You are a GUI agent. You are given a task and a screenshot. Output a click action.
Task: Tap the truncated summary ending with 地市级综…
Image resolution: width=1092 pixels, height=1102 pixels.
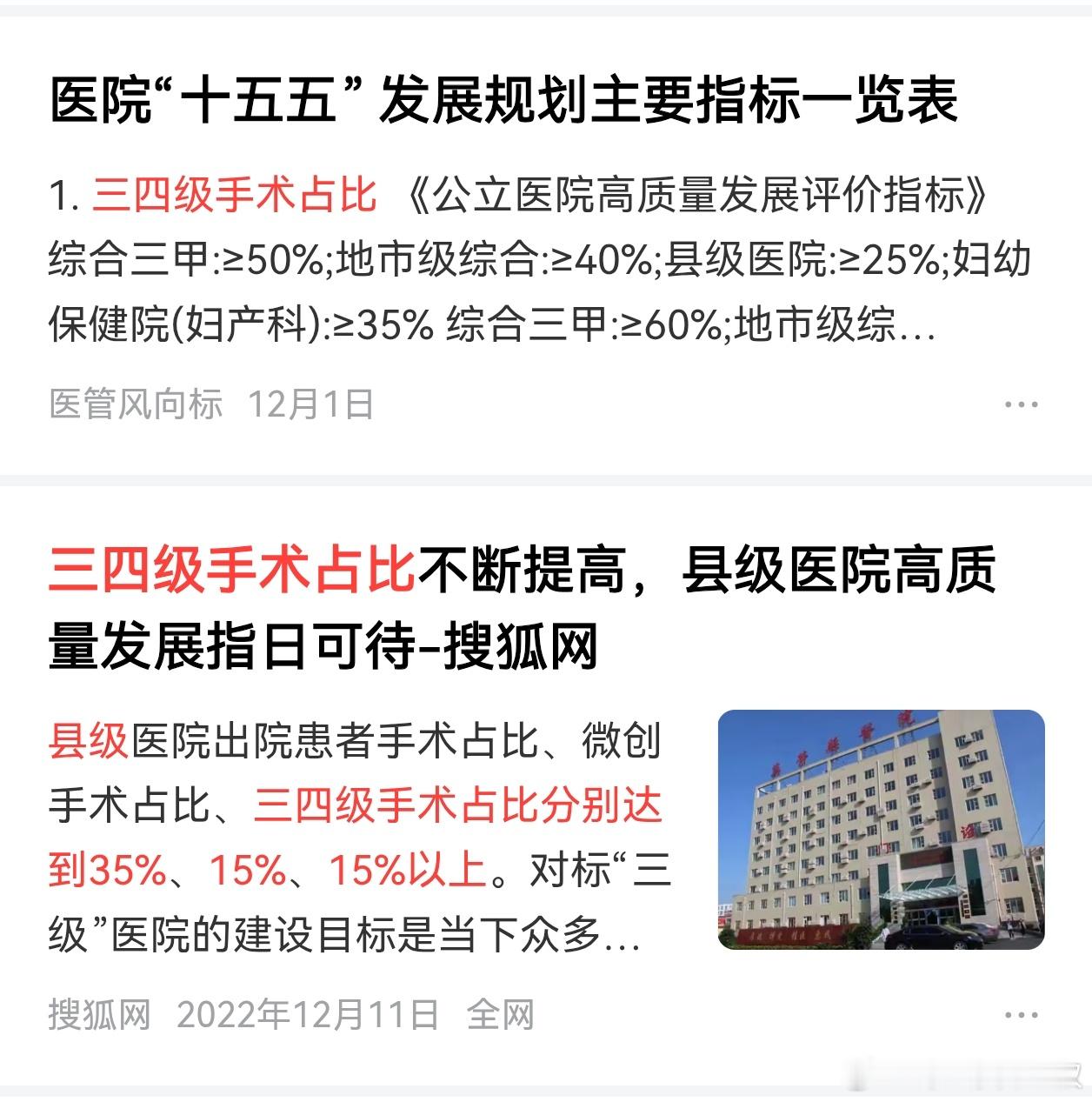[487, 328]
